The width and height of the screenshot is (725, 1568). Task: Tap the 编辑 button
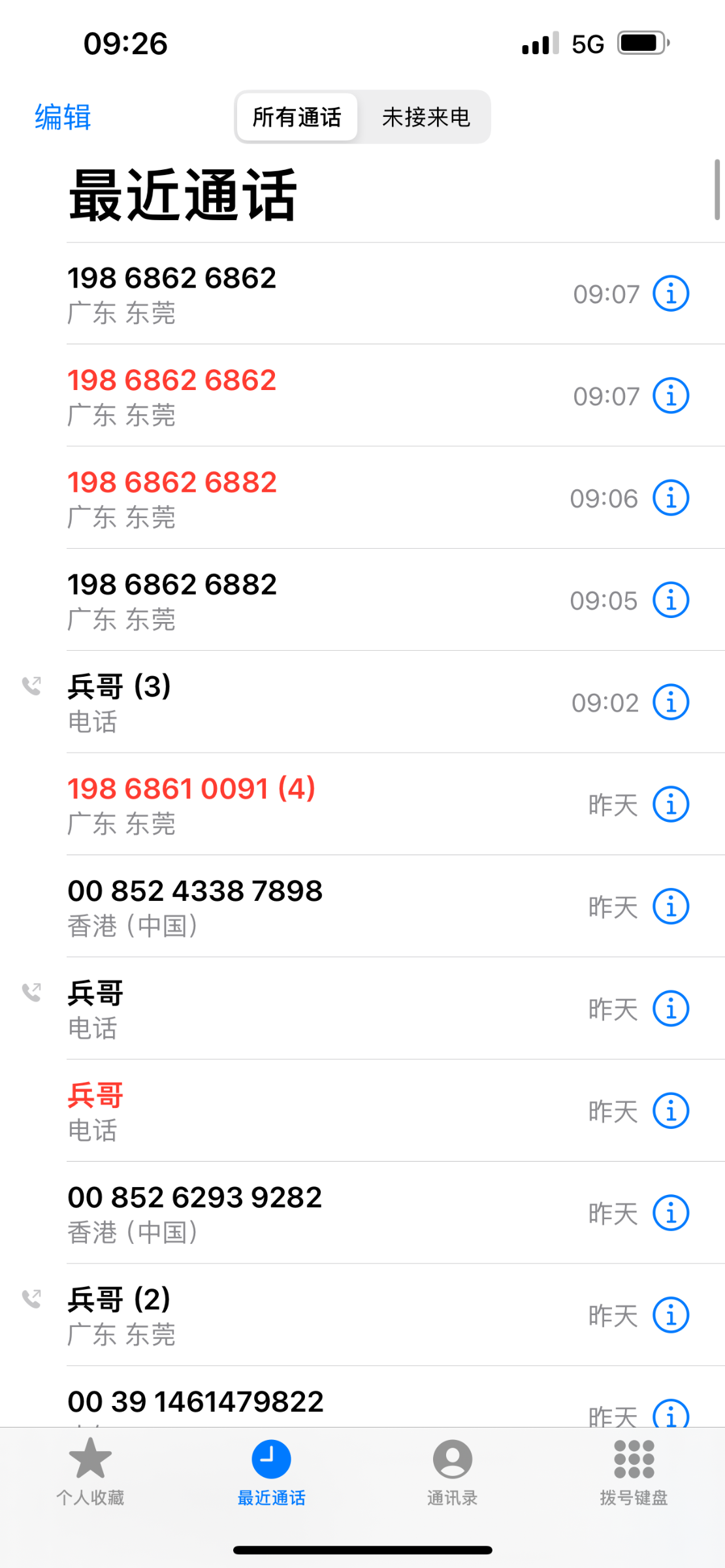tap(63, 118)
